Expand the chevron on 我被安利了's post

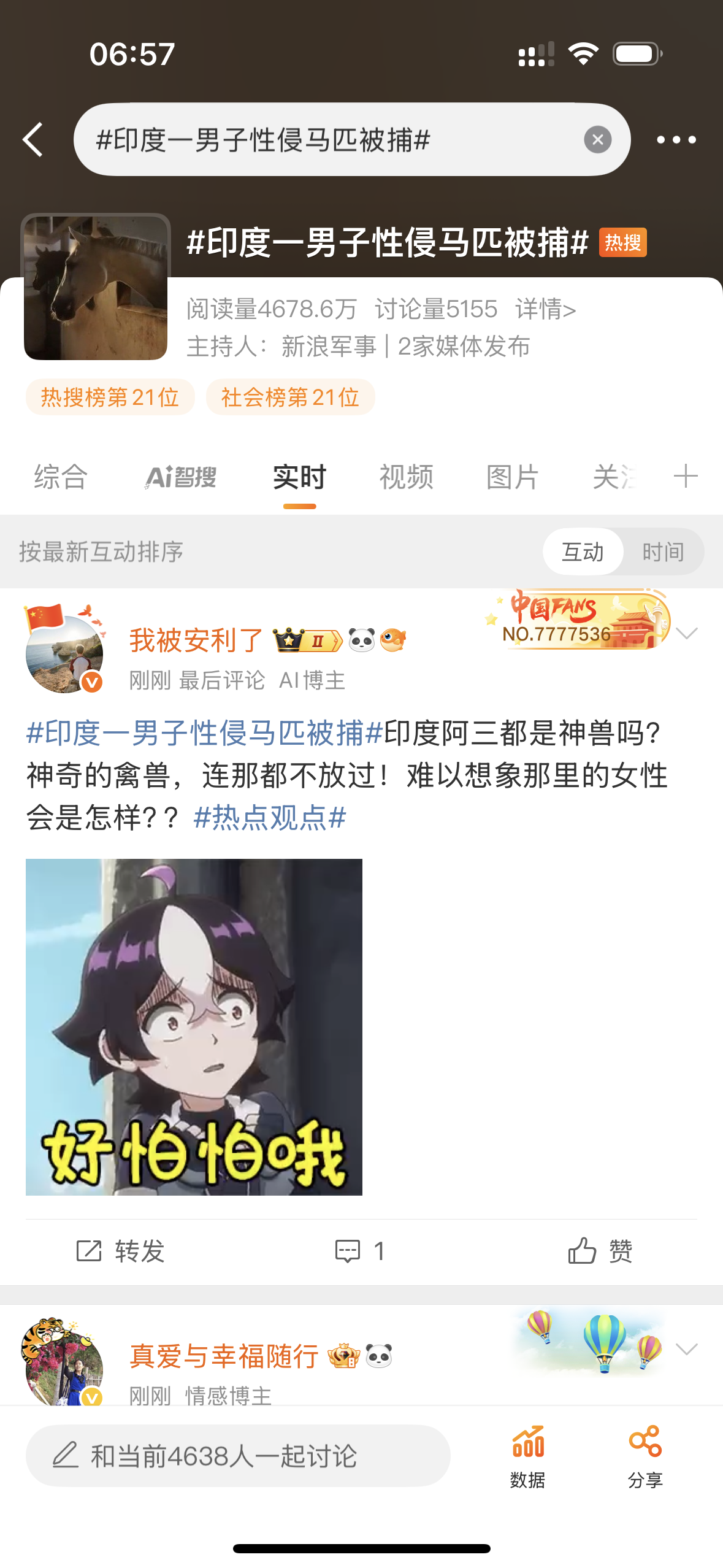tap(687, 633)
